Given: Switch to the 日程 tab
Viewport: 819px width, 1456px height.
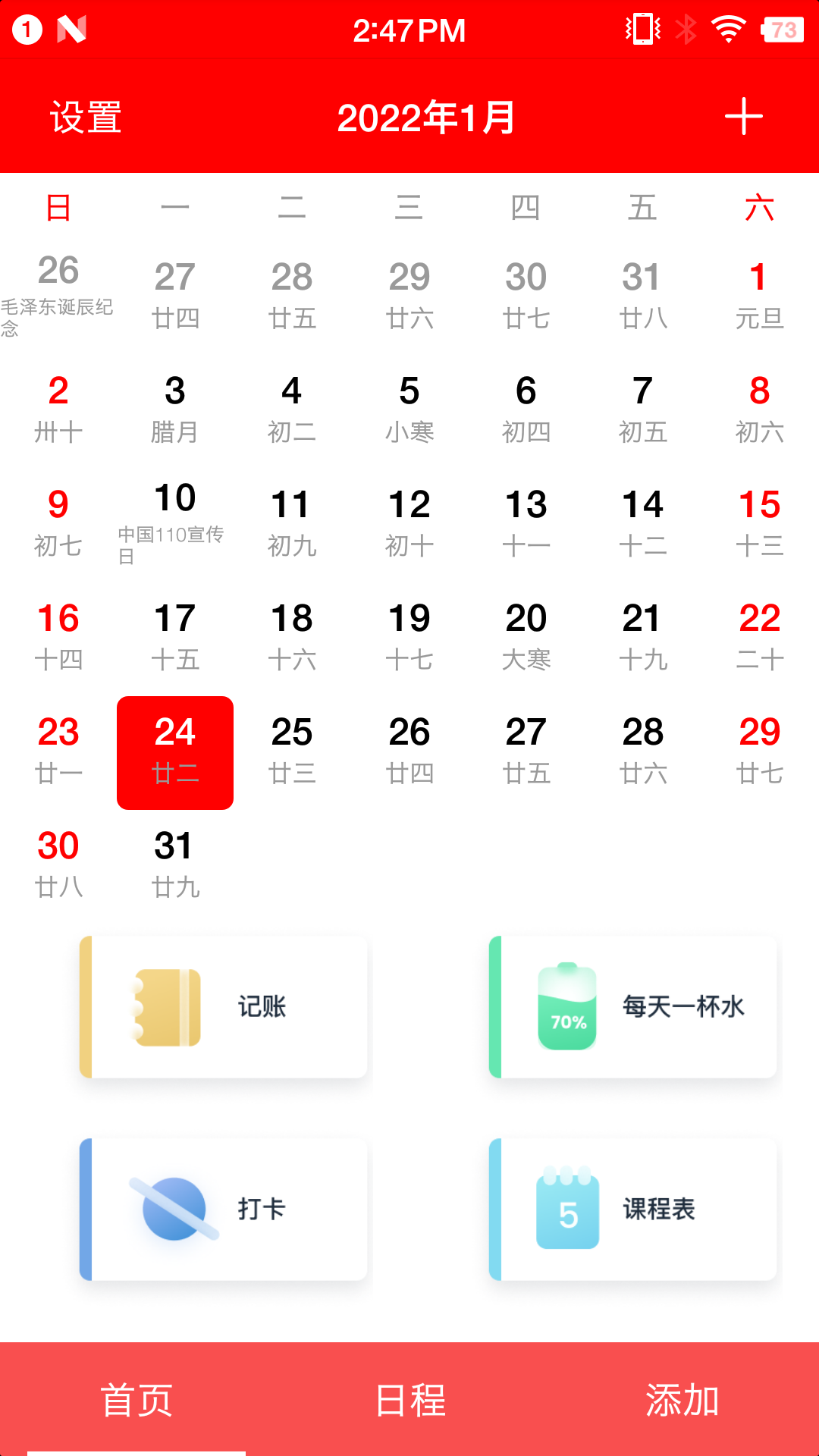Looking at the screenshot, I should pos(409,1399).
